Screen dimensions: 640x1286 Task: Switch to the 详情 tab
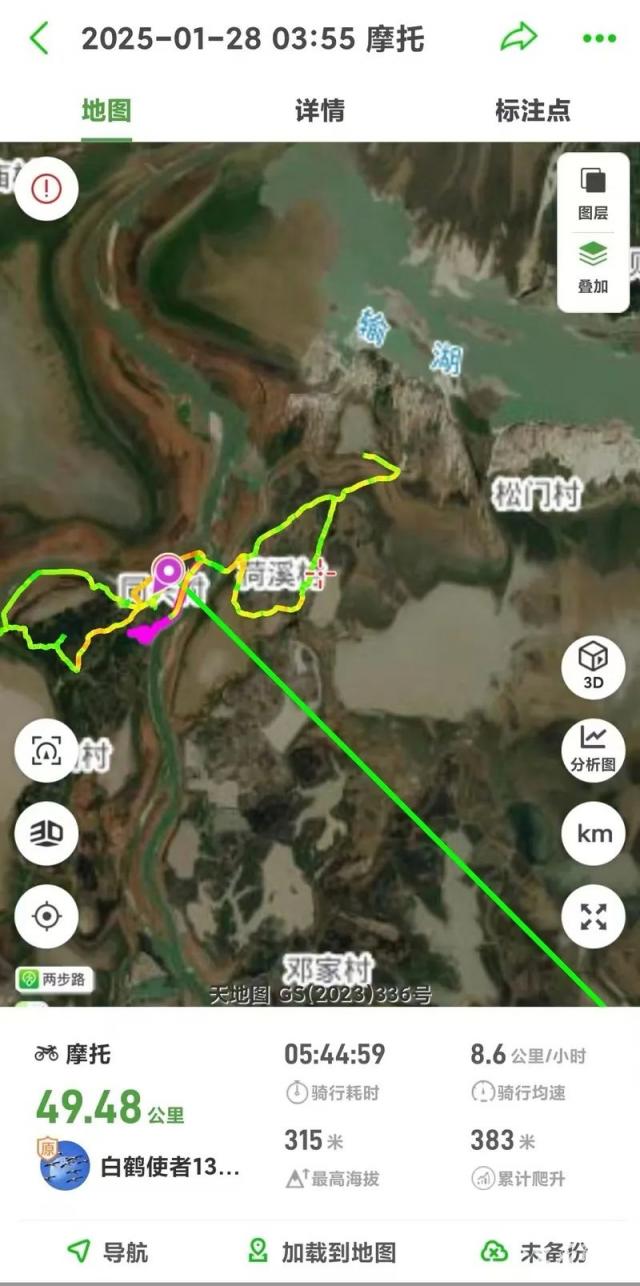tap(320, 110)
